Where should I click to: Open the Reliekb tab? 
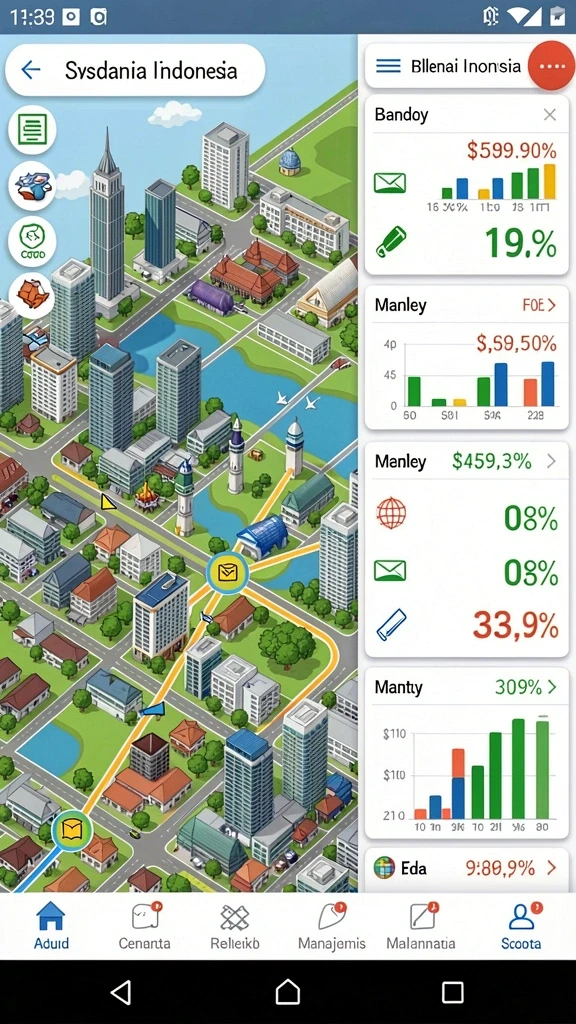235,925
